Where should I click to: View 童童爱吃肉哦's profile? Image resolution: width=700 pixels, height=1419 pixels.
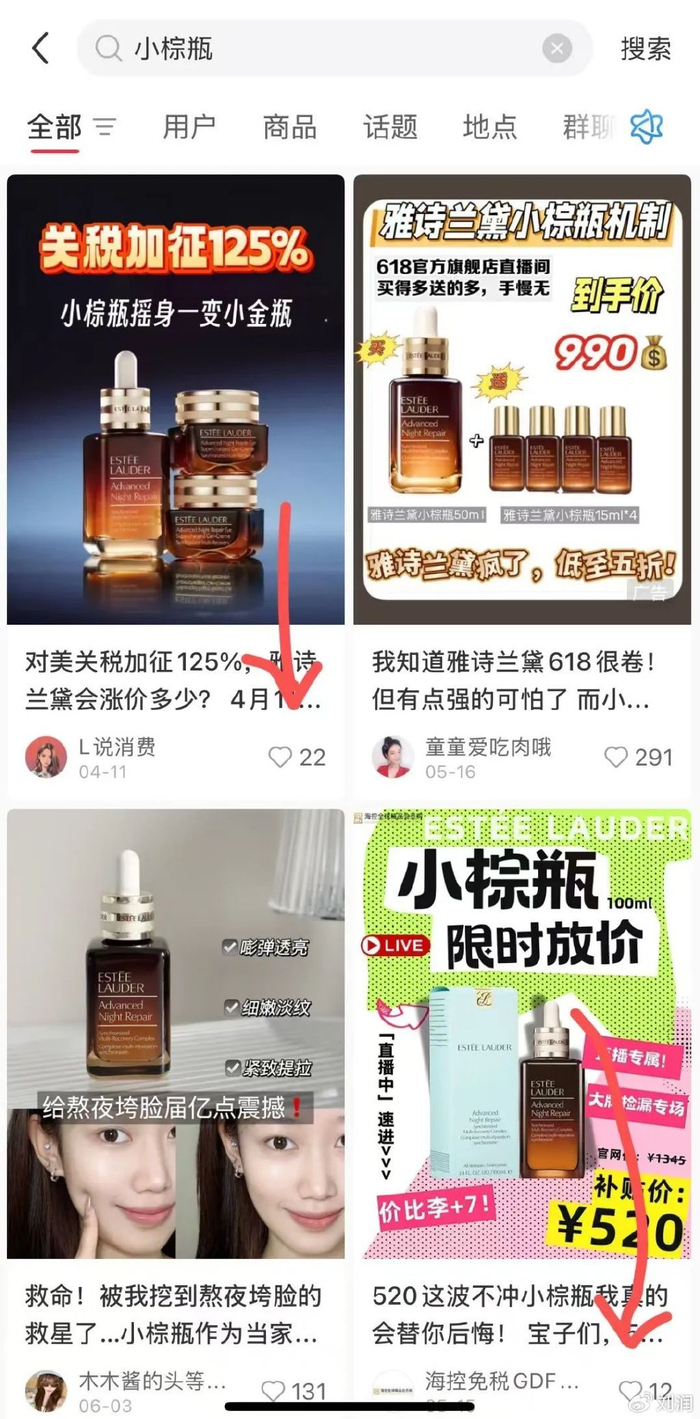coord(393,757)
